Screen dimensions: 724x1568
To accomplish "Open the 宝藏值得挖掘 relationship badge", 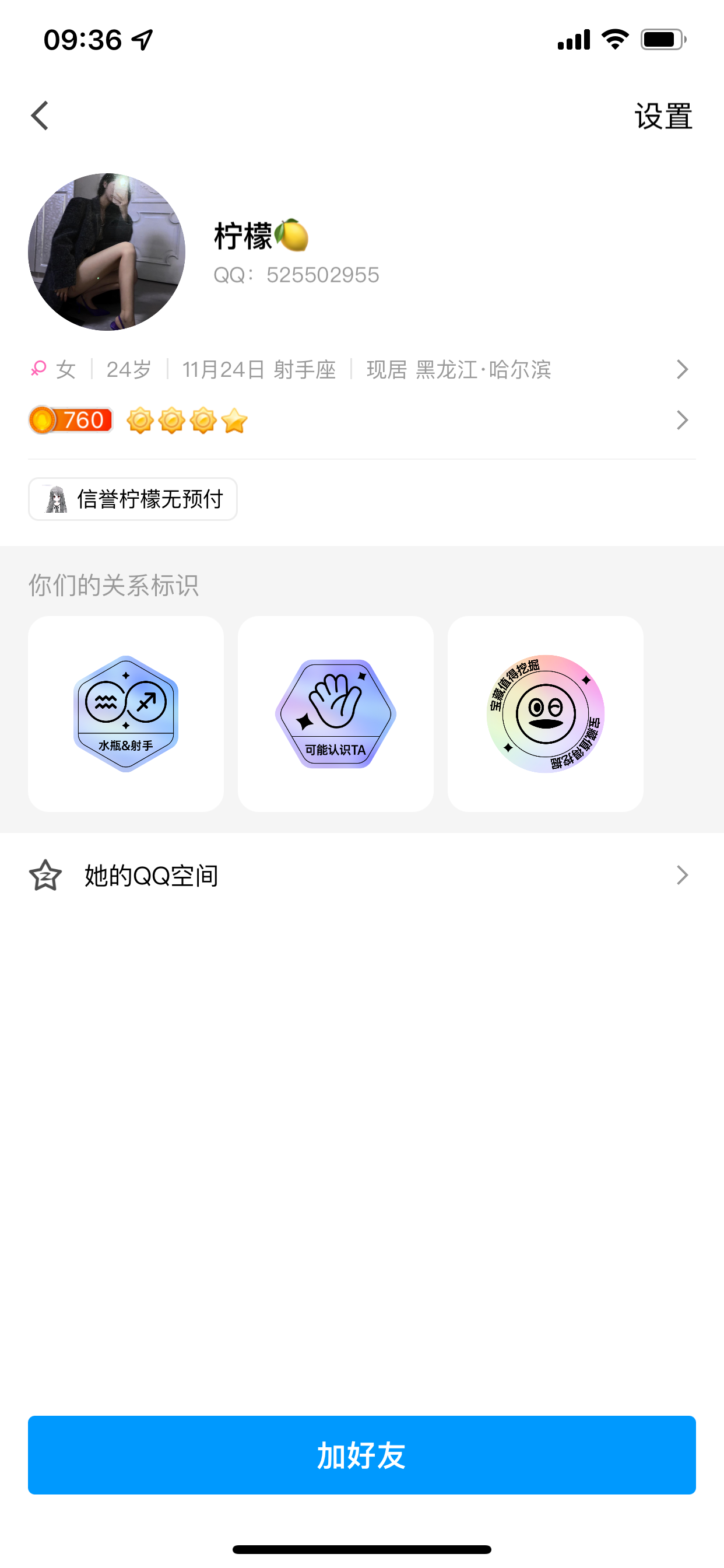I will (545, 713).
